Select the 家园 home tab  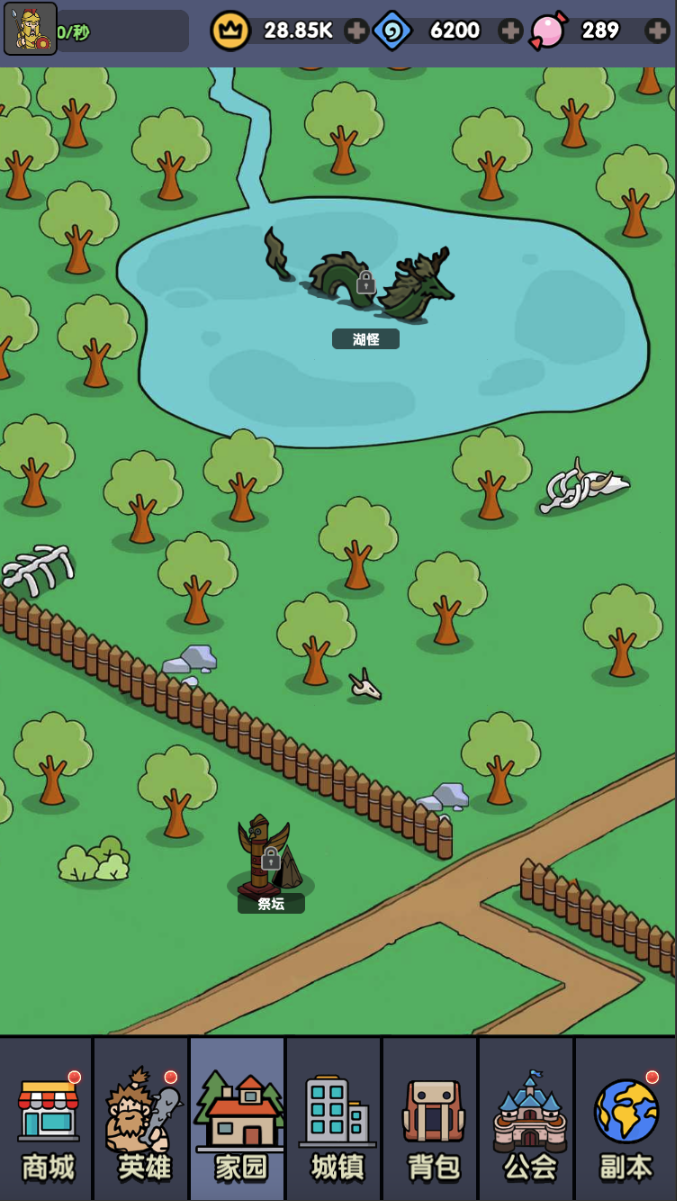tap(239, 1120)
